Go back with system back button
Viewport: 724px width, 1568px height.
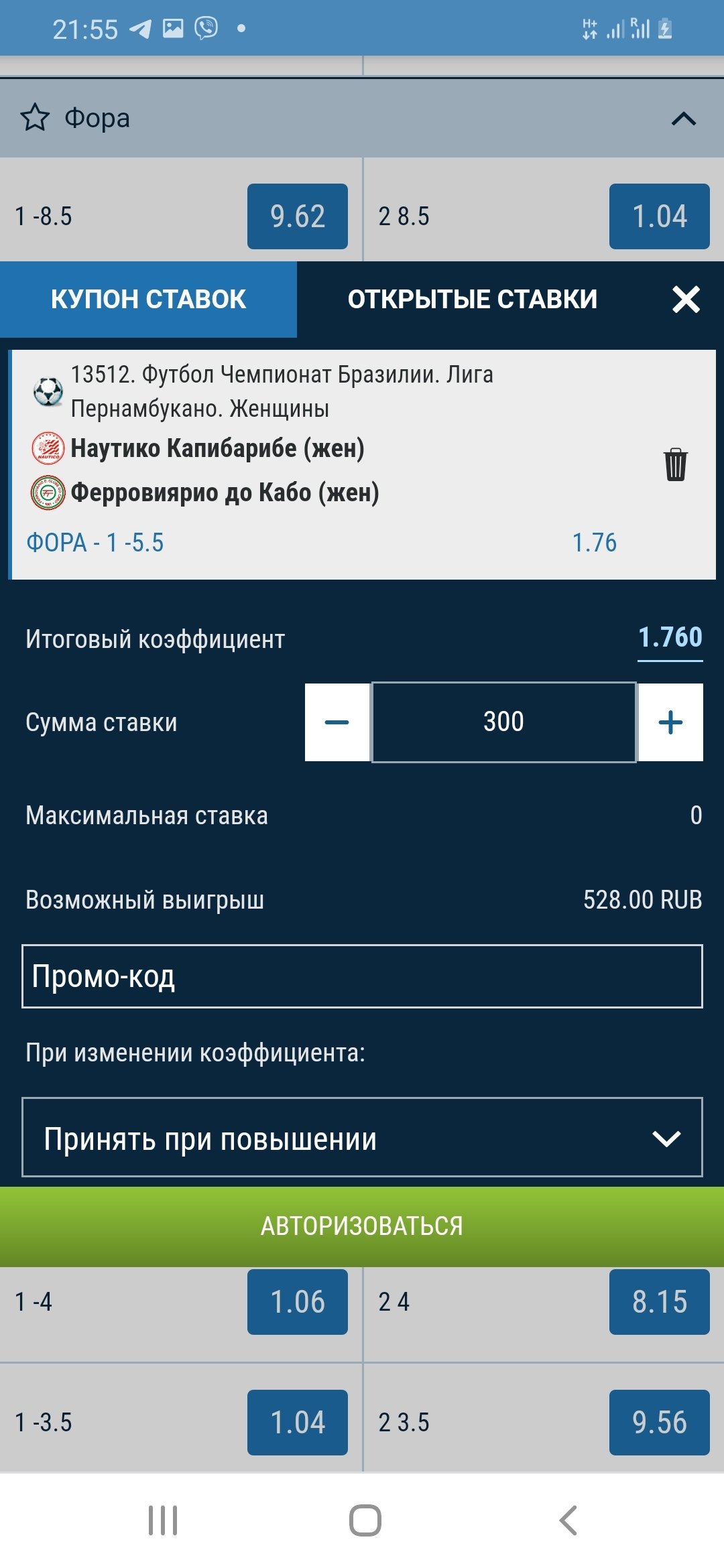568,1520
